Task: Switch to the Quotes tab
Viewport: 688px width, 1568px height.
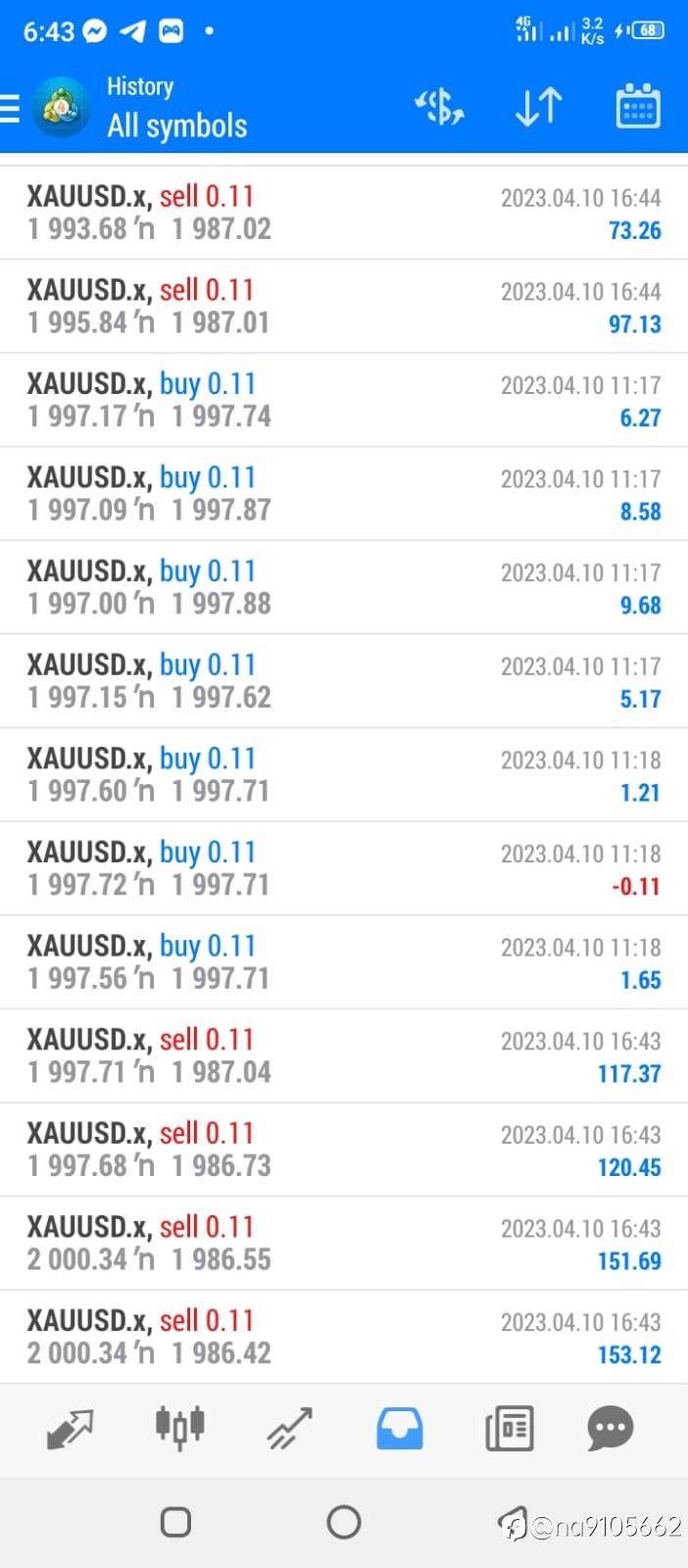Action: 70,1429
